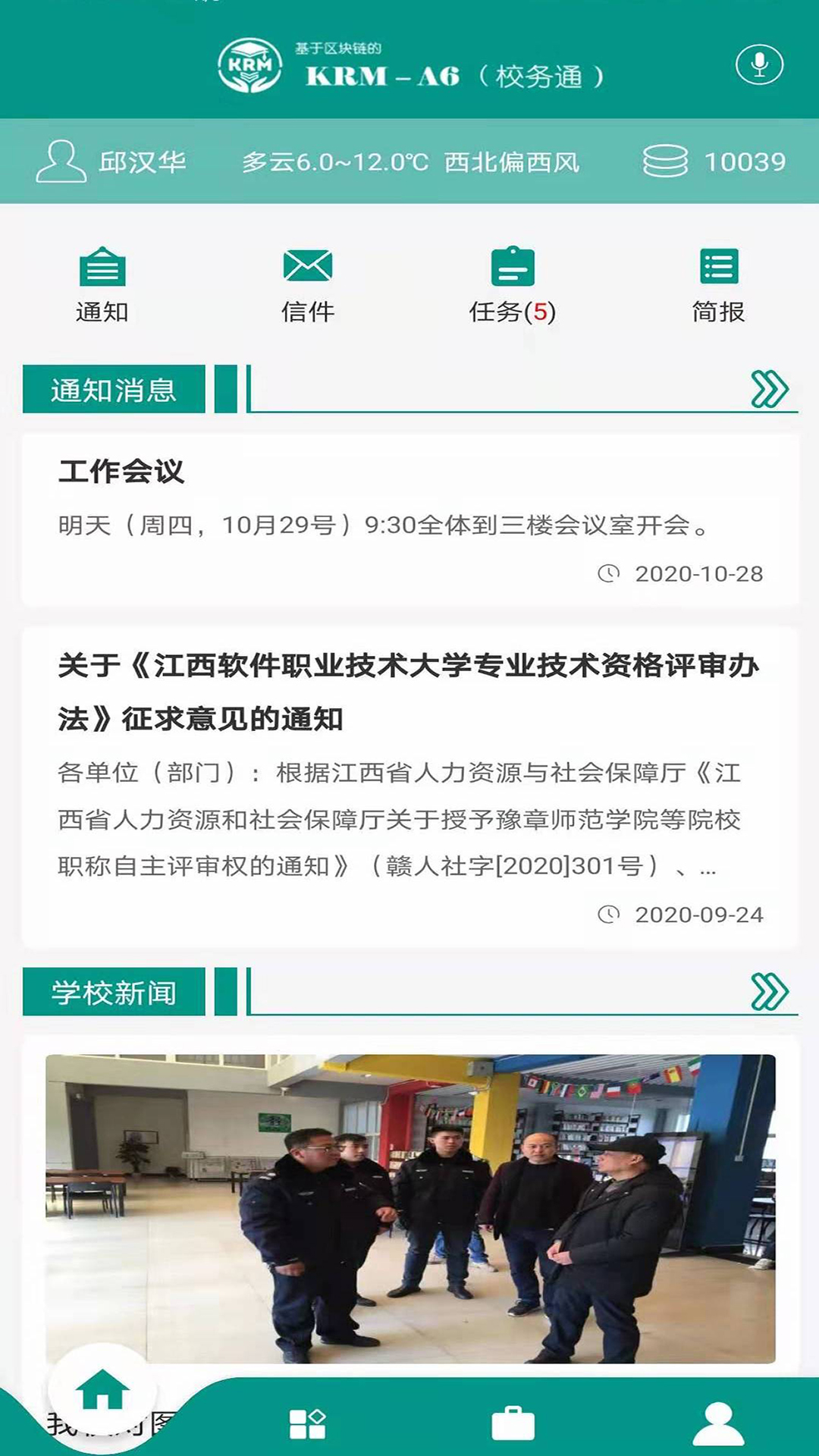This screenshot has width=819, height=1456.
Task: Switch to the home tab
Action: (102, 1391)
